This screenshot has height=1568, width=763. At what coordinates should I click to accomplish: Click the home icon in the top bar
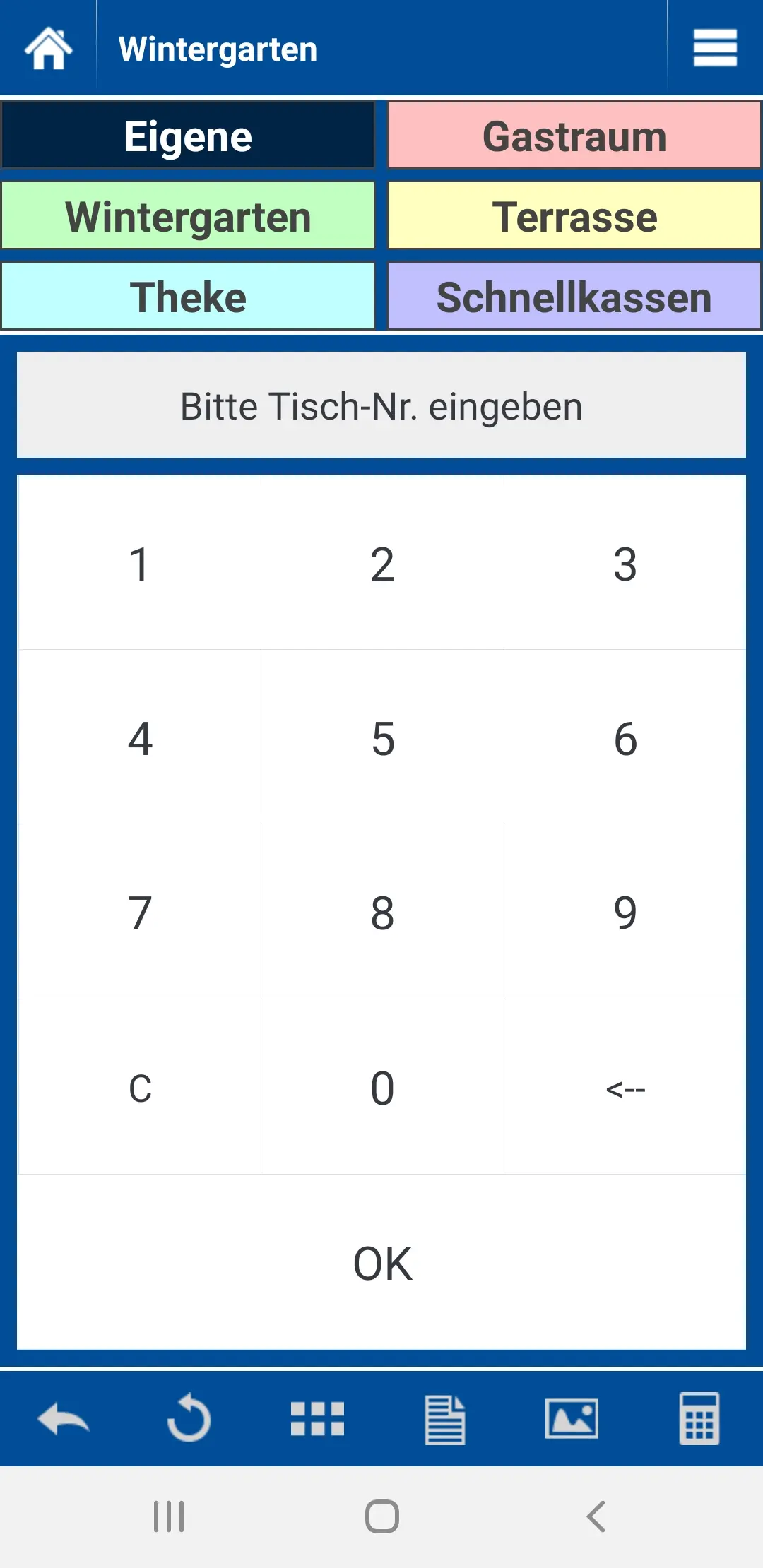(x=47, y=48)
